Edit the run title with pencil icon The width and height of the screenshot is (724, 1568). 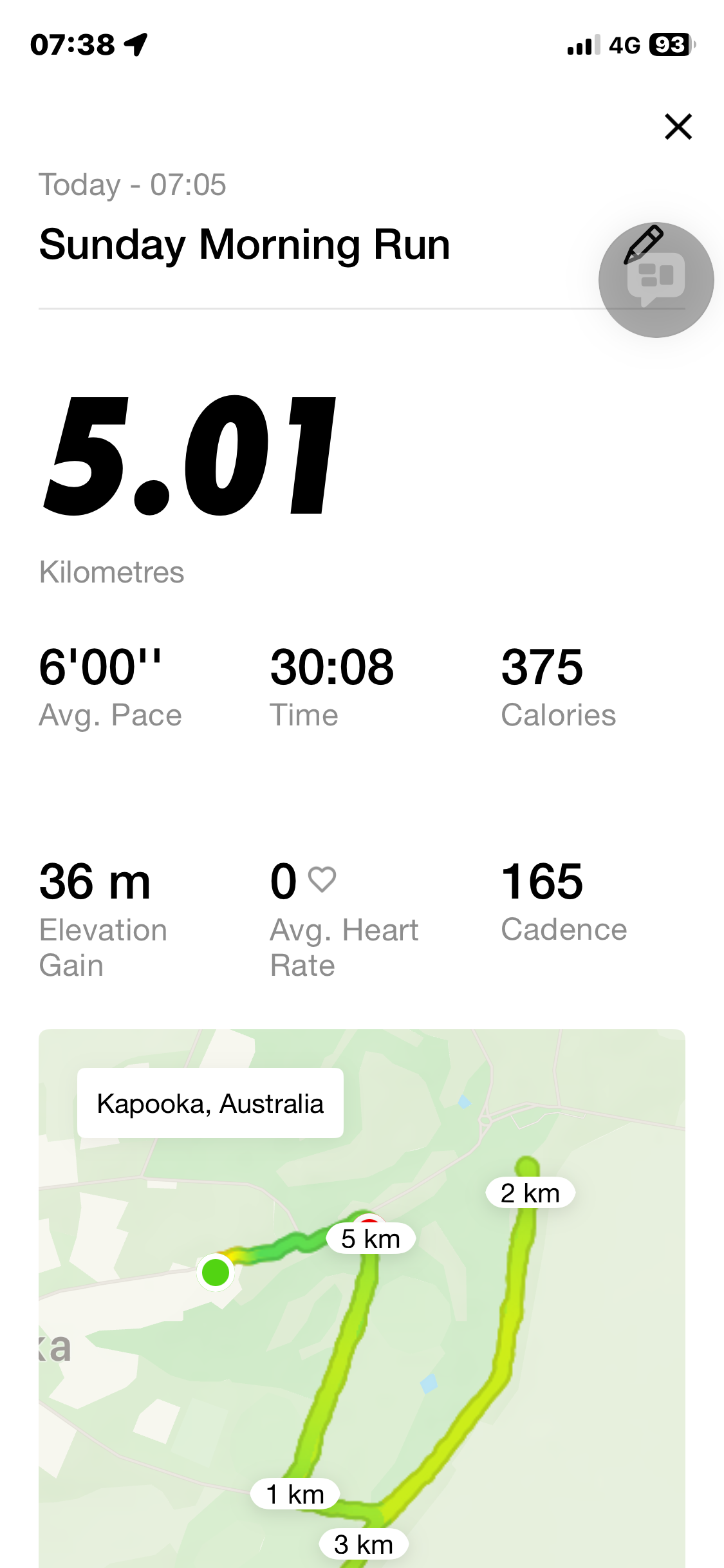tap(643, 243)
